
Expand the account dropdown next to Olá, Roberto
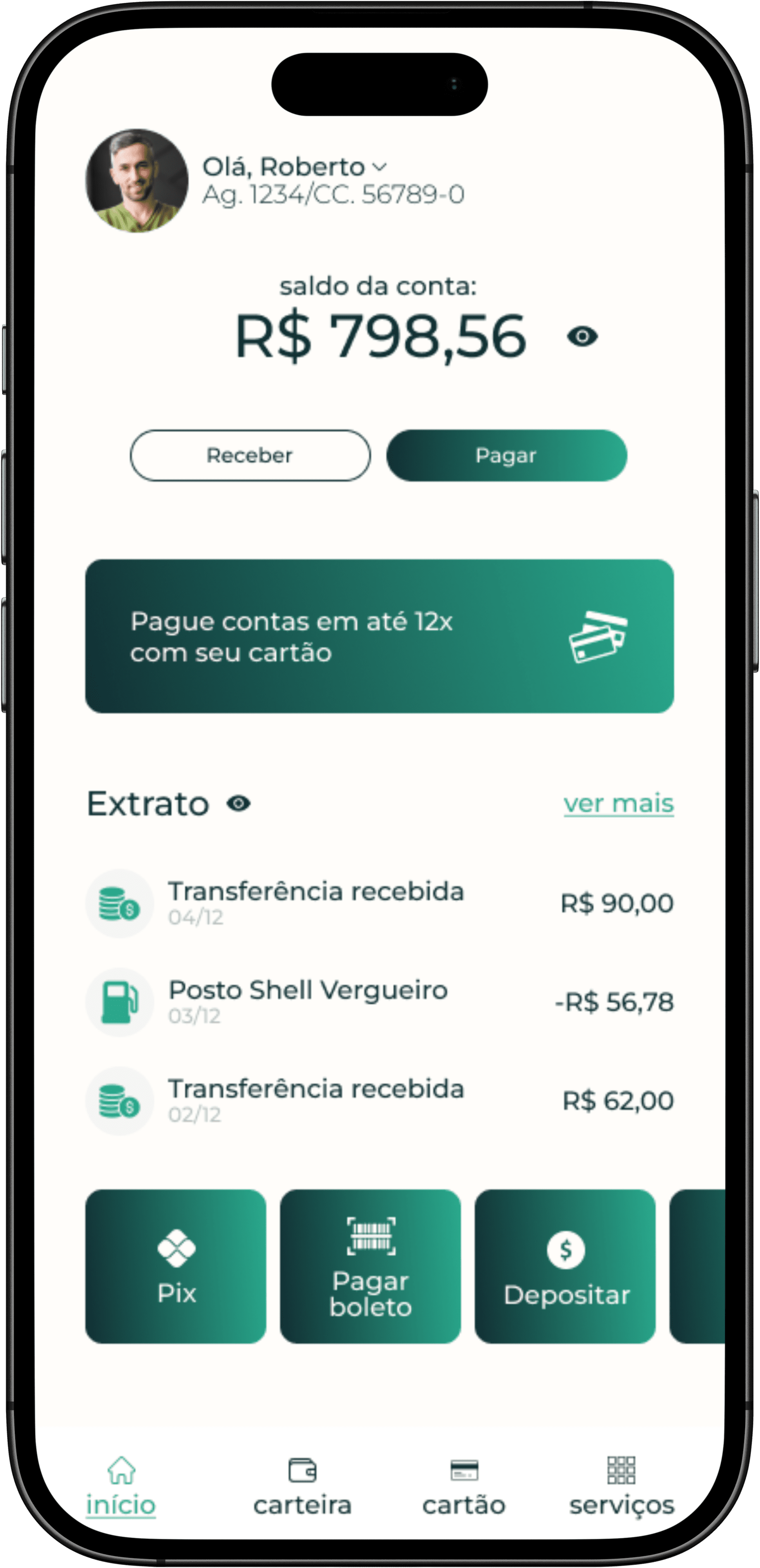[x=379, y=167]
